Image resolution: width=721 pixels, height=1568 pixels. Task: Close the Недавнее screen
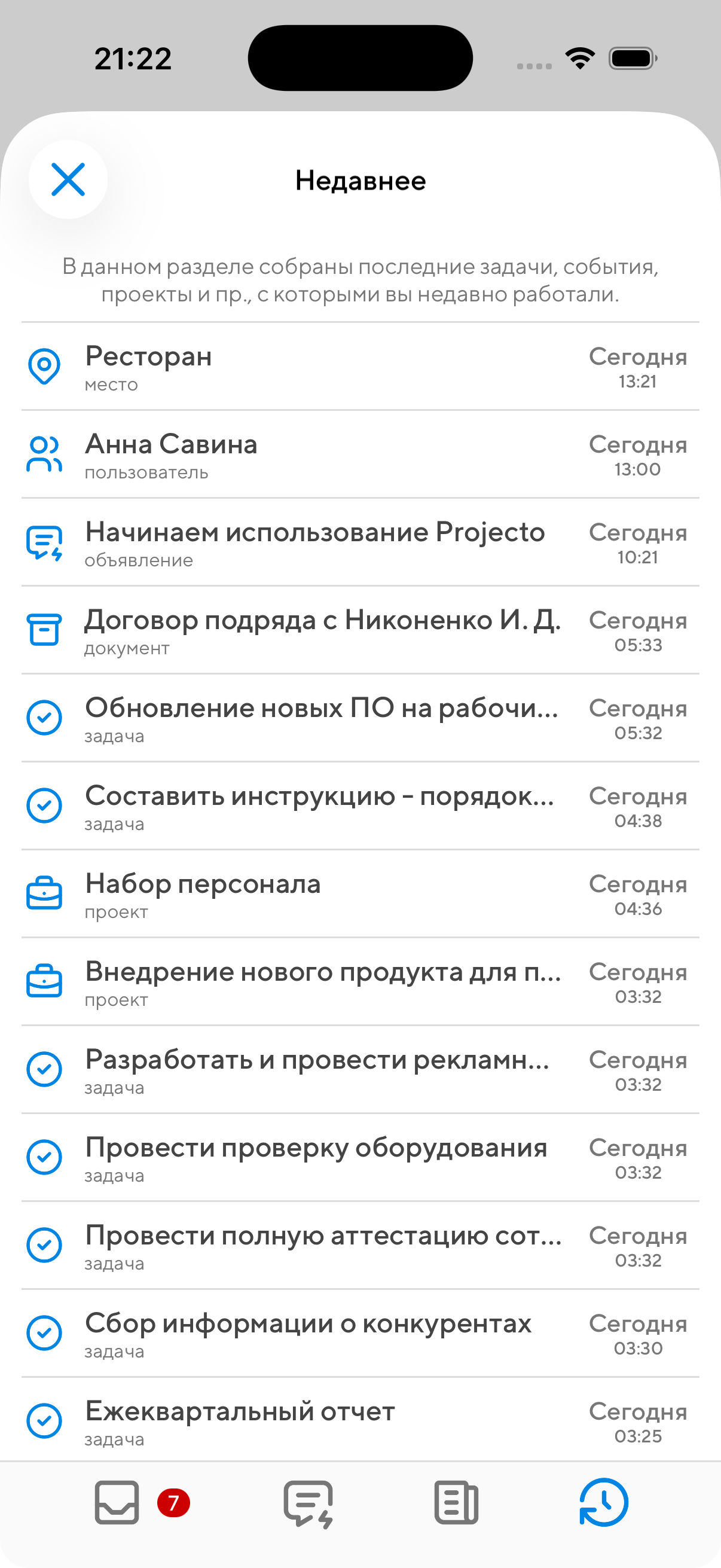coord(68,179)
